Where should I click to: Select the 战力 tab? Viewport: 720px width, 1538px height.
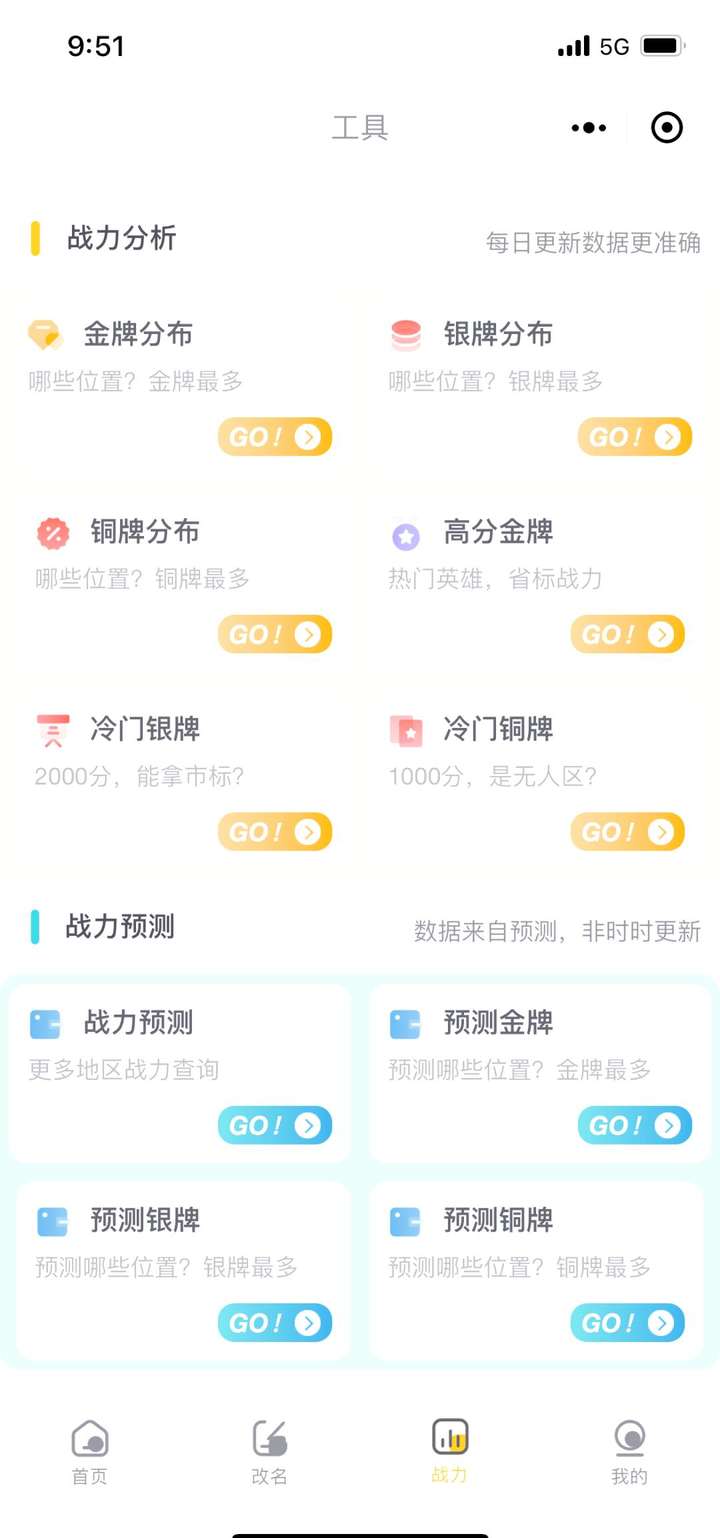(x=450, y=1452)
